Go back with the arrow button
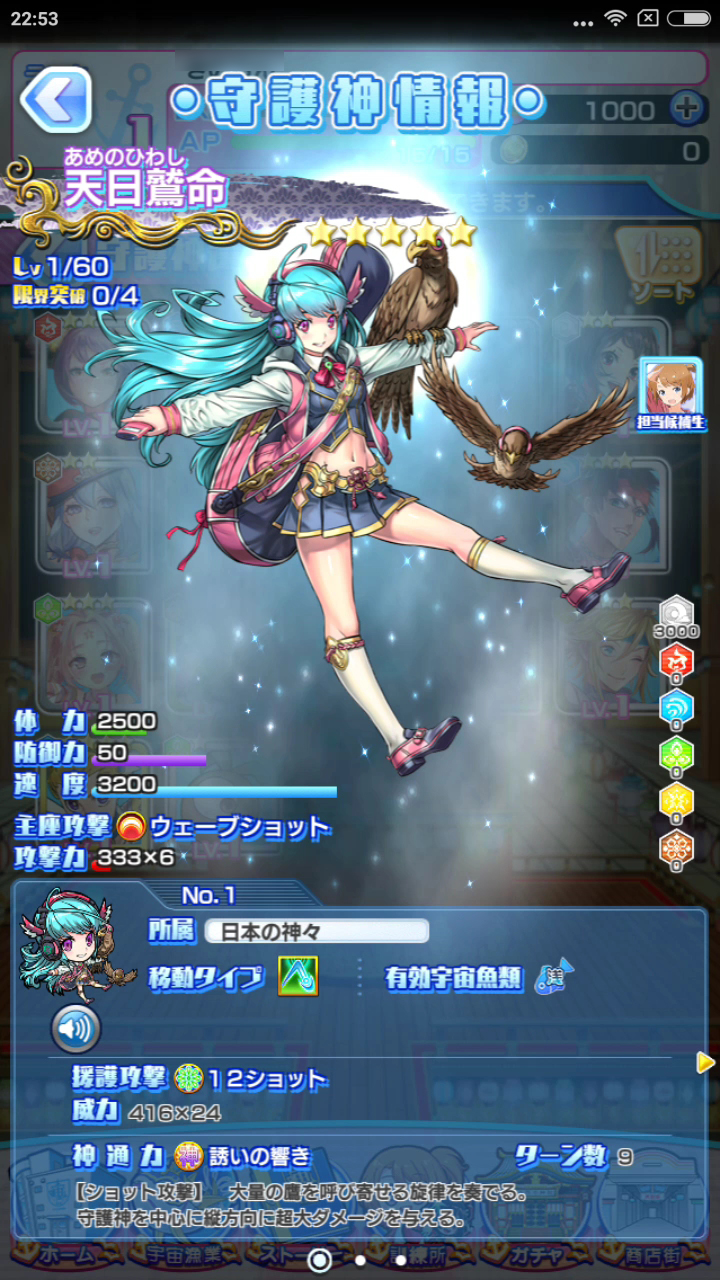 (55, 100)
